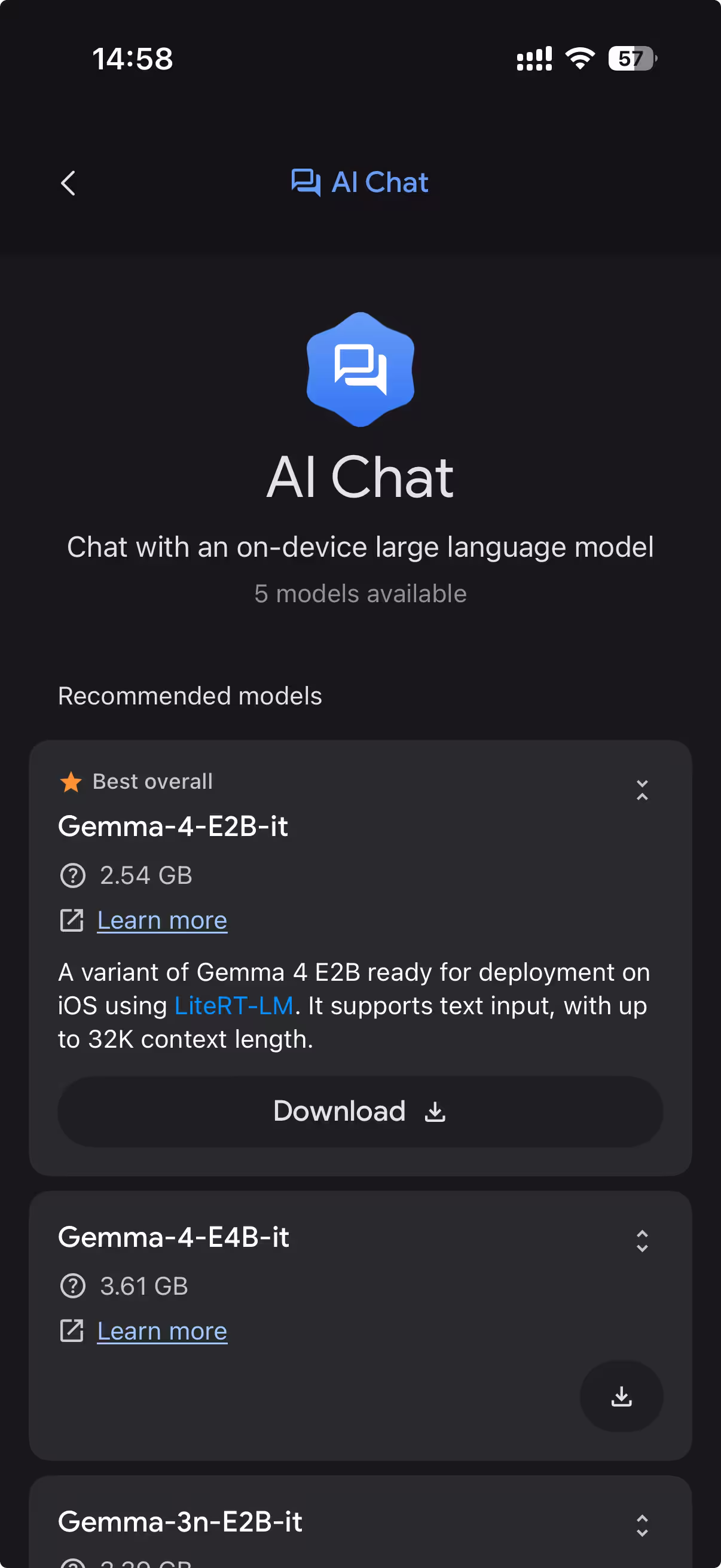Click the question mark beside 2.54 GB
This screenshot has height=1568, width=721.
click(x=72, y=875)
